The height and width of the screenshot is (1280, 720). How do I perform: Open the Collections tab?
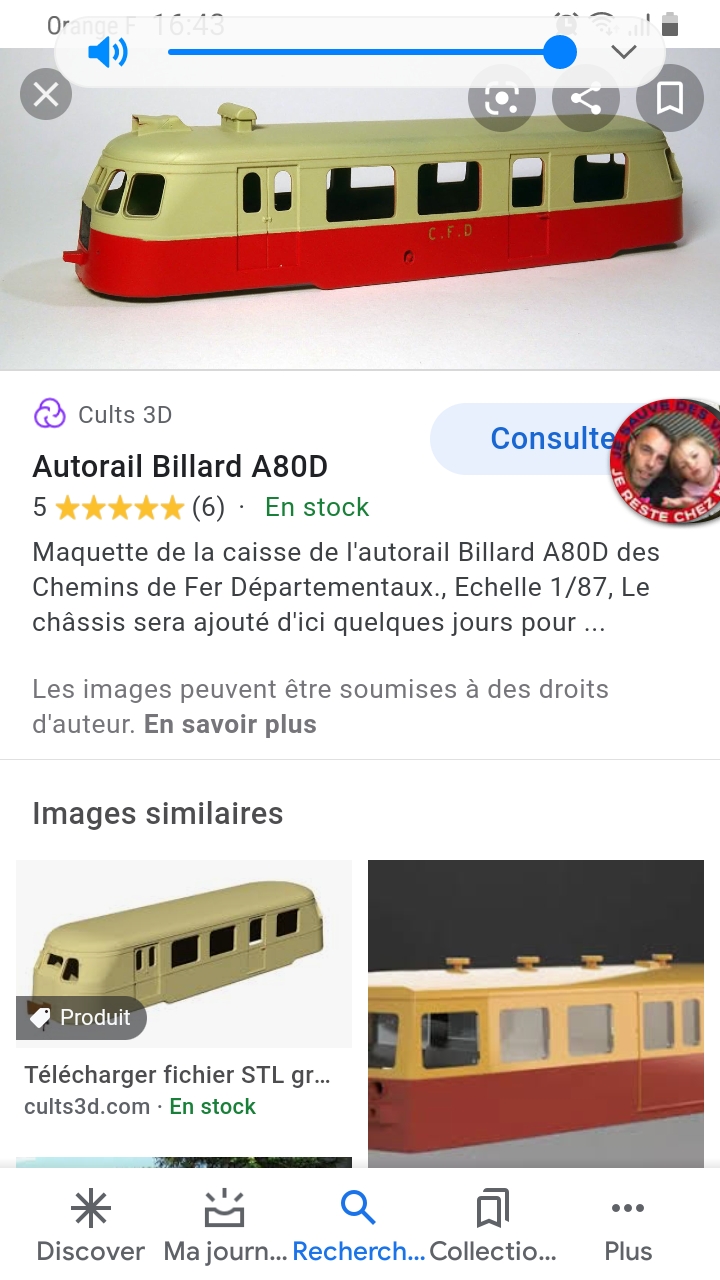(493, 1226)
